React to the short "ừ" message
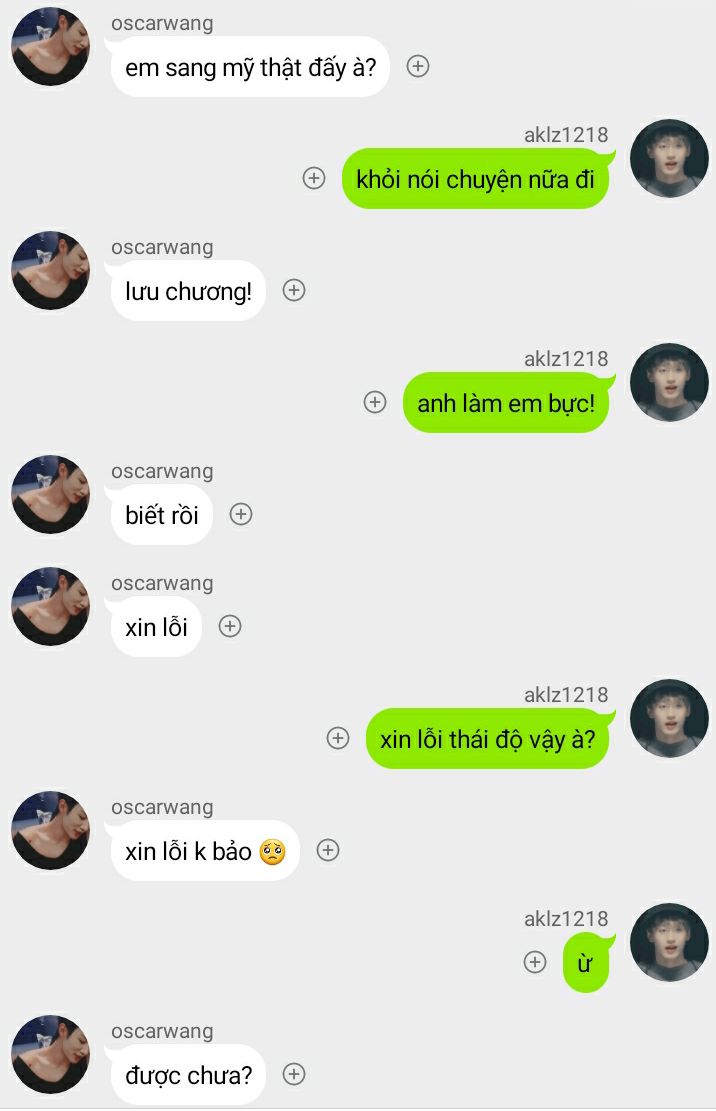 coord(535,962)
